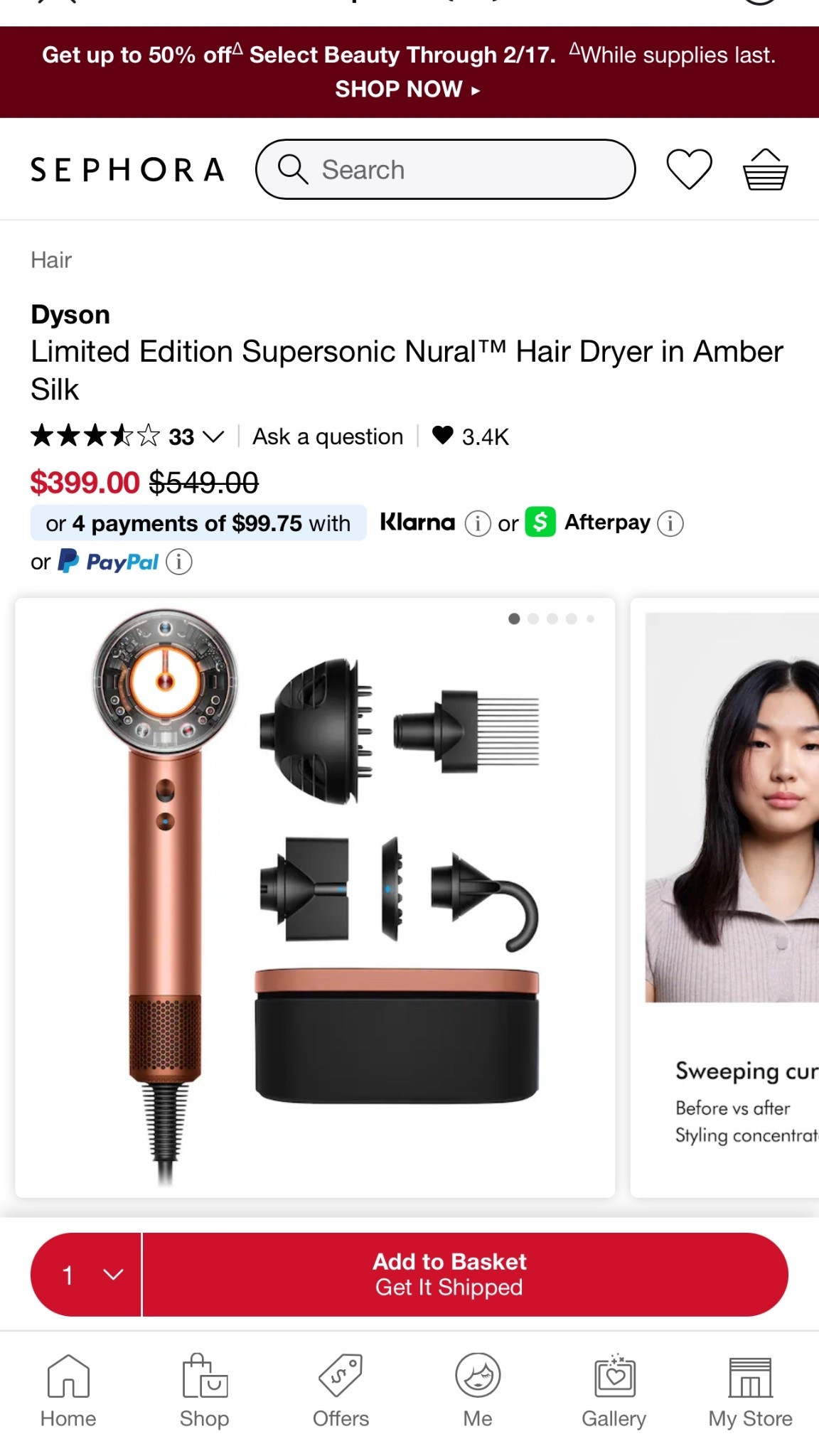Viewport: 819px width, 1456px height.
Task: Open the hair dryer product image
Action: pos(315,897)
